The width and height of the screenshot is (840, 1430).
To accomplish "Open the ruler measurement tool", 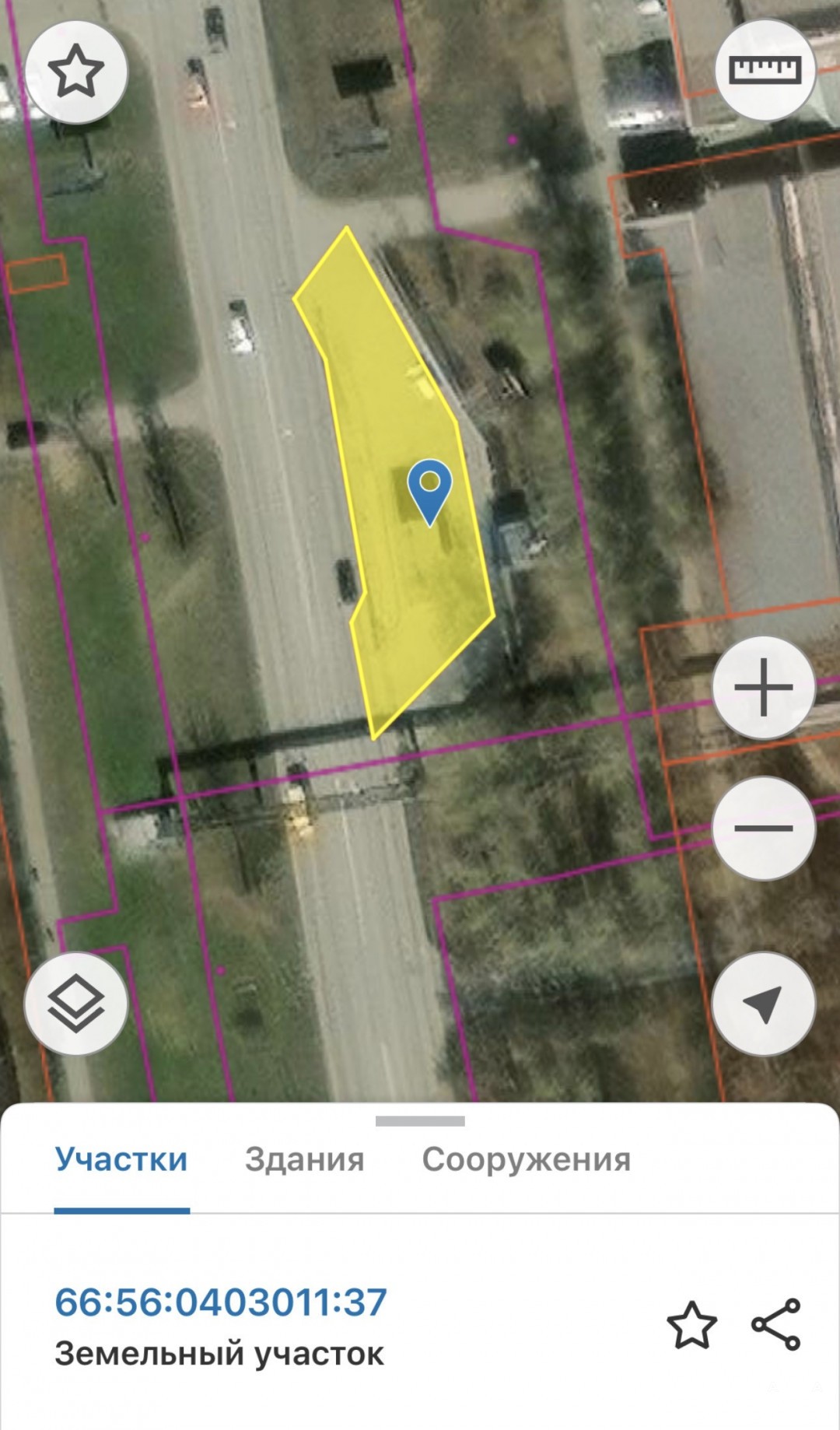I will [x=765, y=70].
